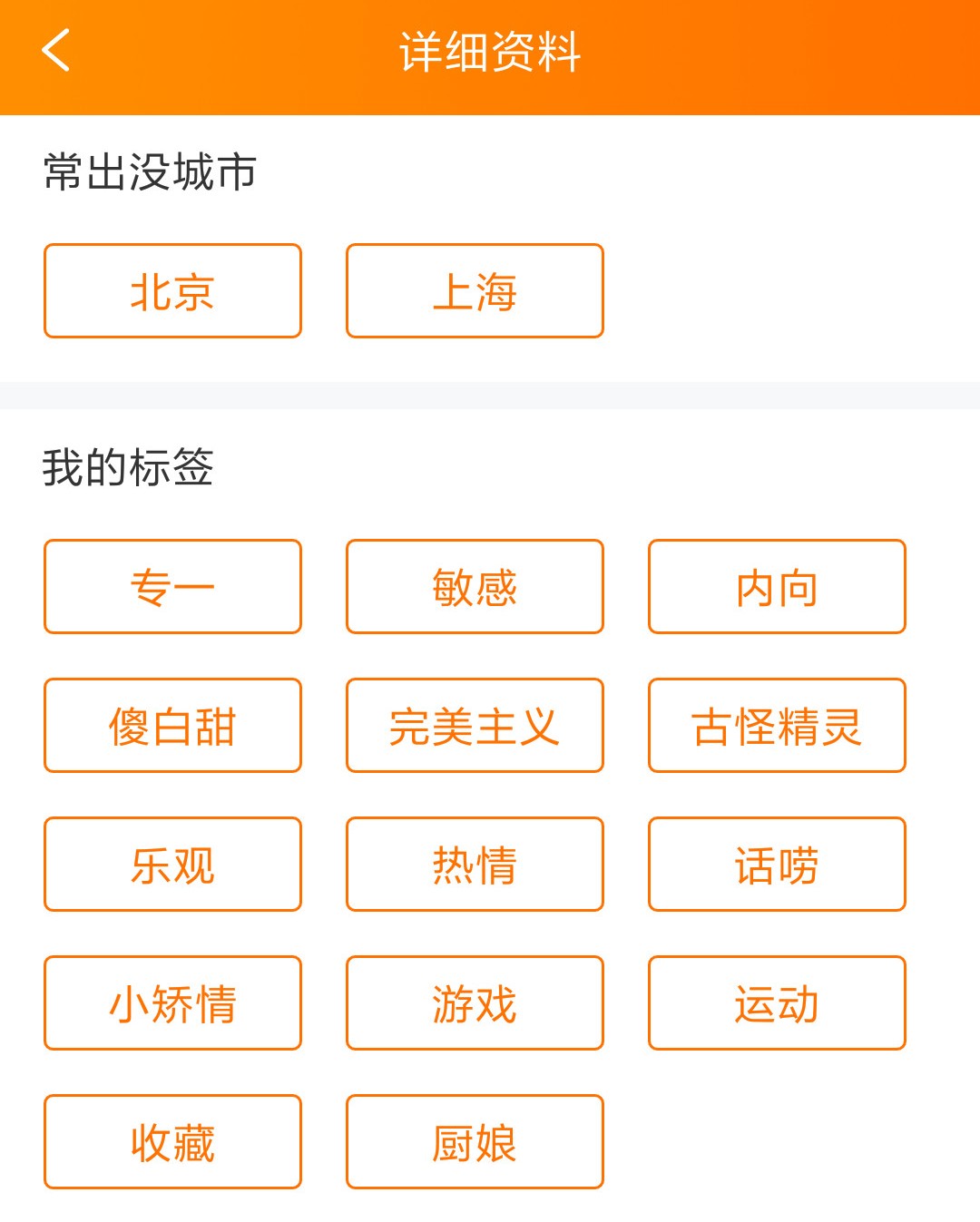The width and height of the screenshot is (980, 1222).
Task: Select the 北京 city tag
Action: (172, 290)
